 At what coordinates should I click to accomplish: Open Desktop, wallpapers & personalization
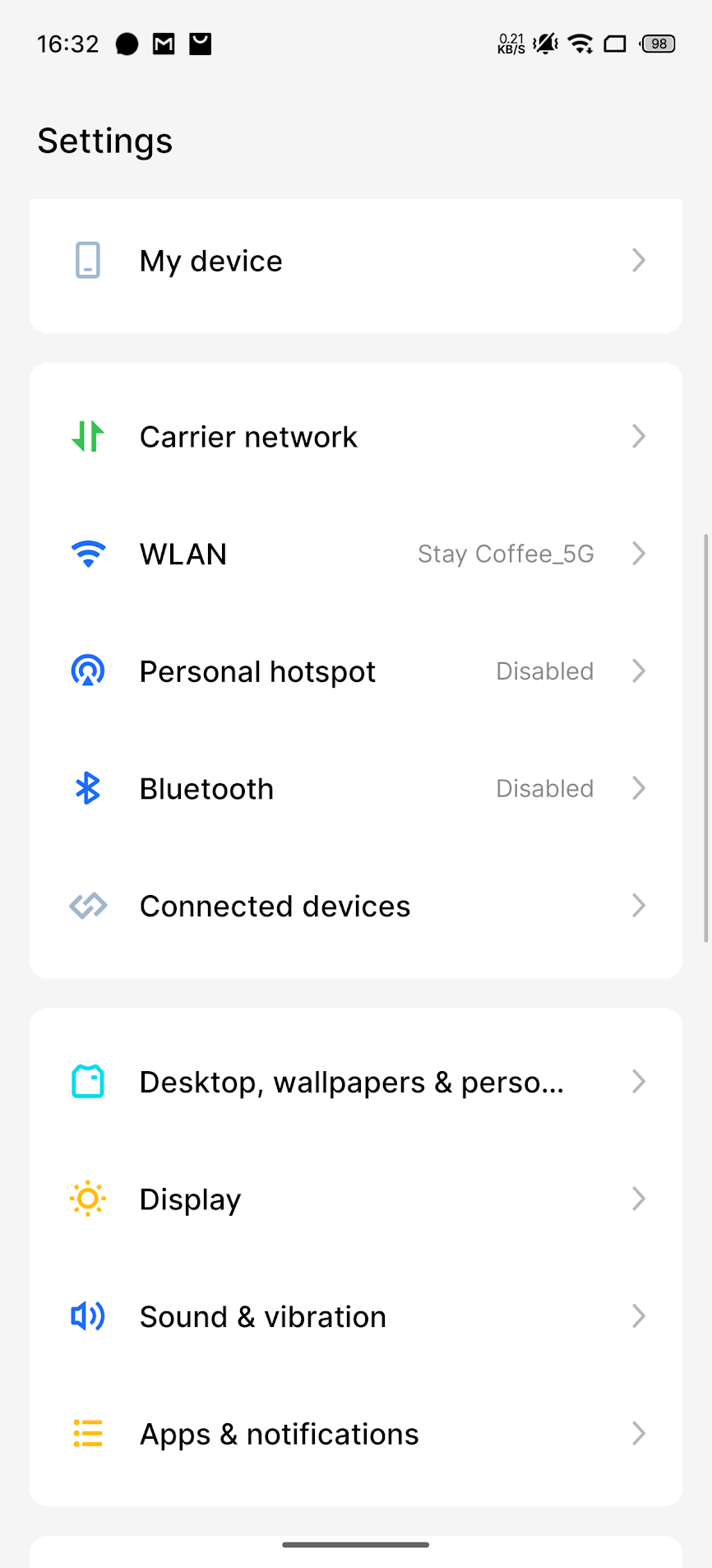355,1082
